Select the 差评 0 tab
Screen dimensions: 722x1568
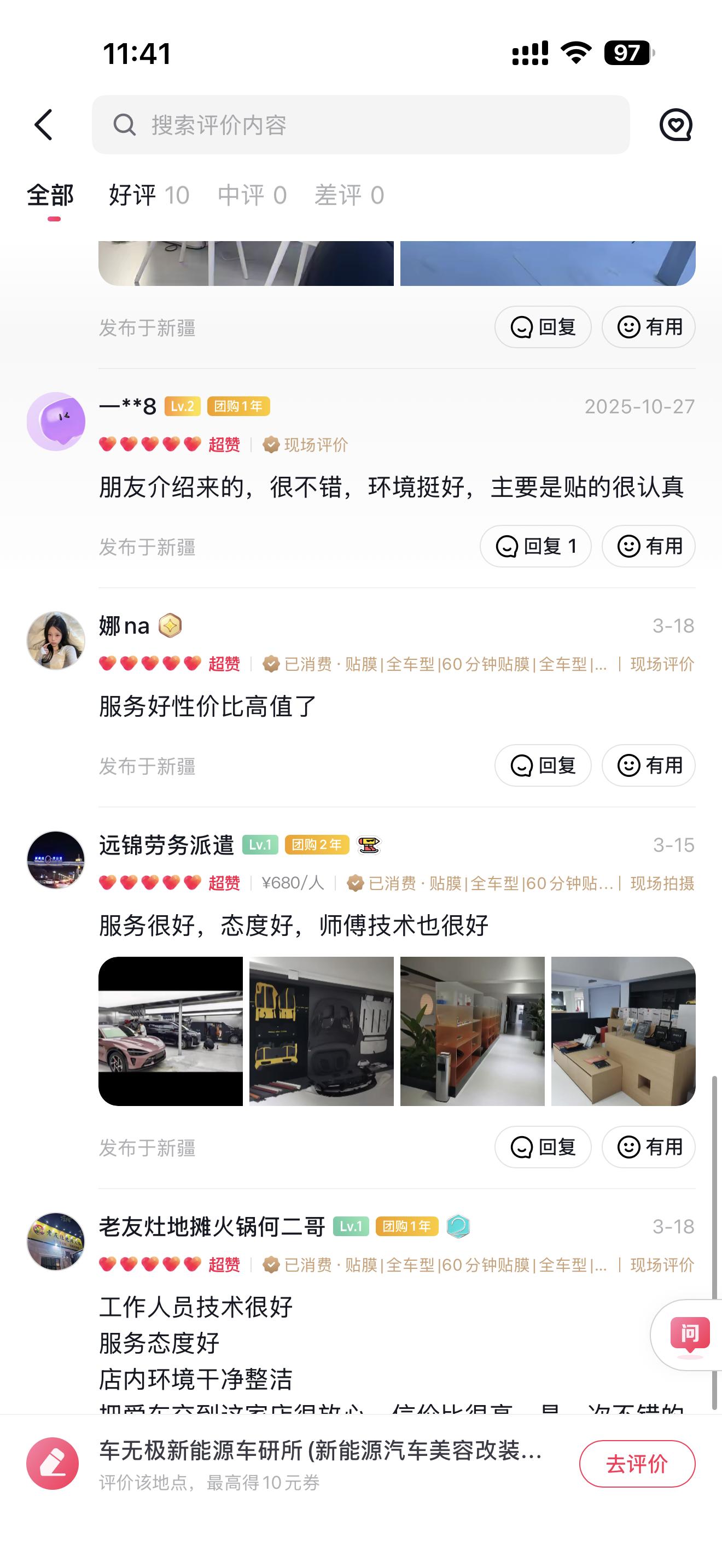click(x=349, y=195)
